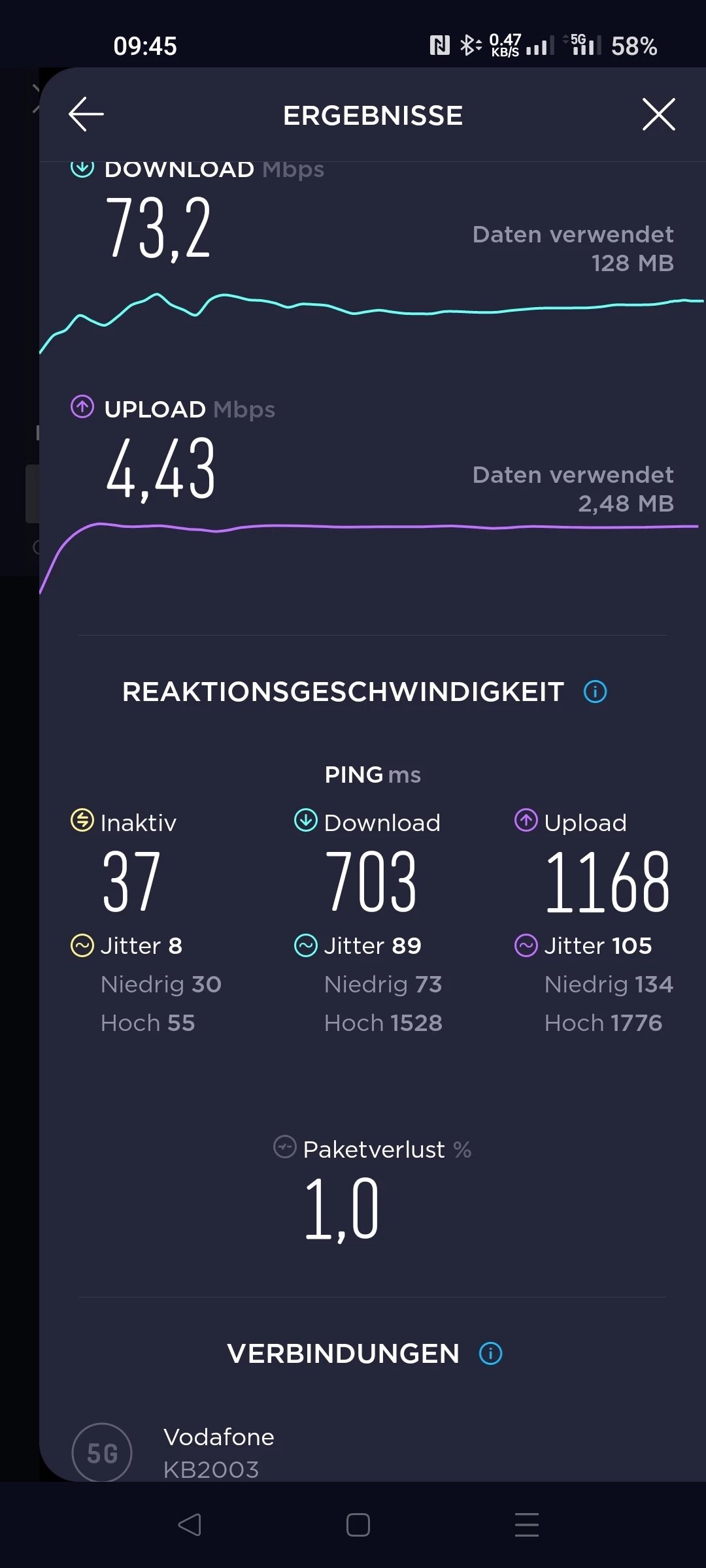Image resolution: width=706 pixels, height=1568 pixels.
Task: Open recent apps from navigation bar
Action: [x=526, y=1525]
